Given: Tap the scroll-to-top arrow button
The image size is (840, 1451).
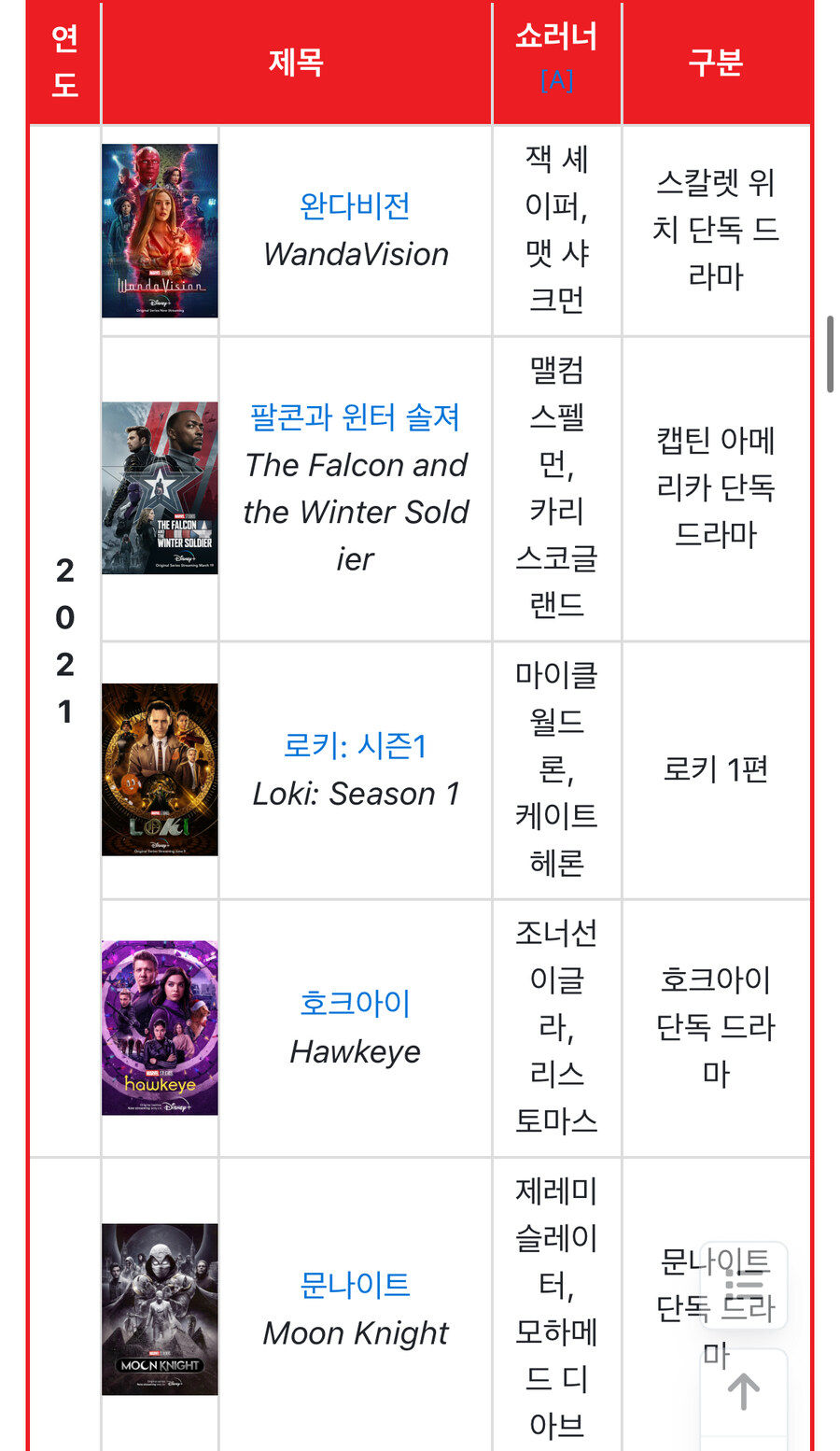Looking at the screenshot, I should tap(744, 1390).
